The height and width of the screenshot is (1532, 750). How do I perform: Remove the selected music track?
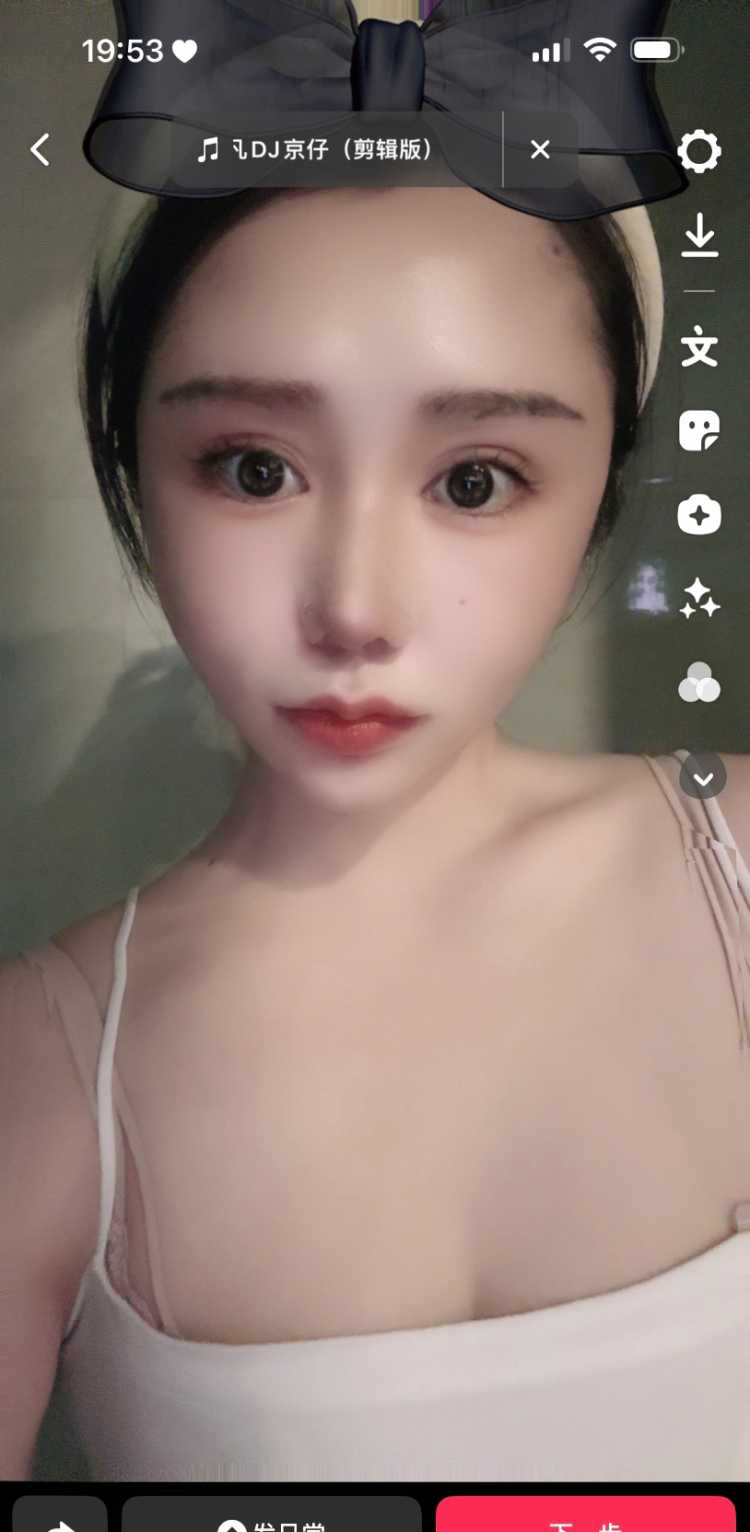(x=540, y=150)
